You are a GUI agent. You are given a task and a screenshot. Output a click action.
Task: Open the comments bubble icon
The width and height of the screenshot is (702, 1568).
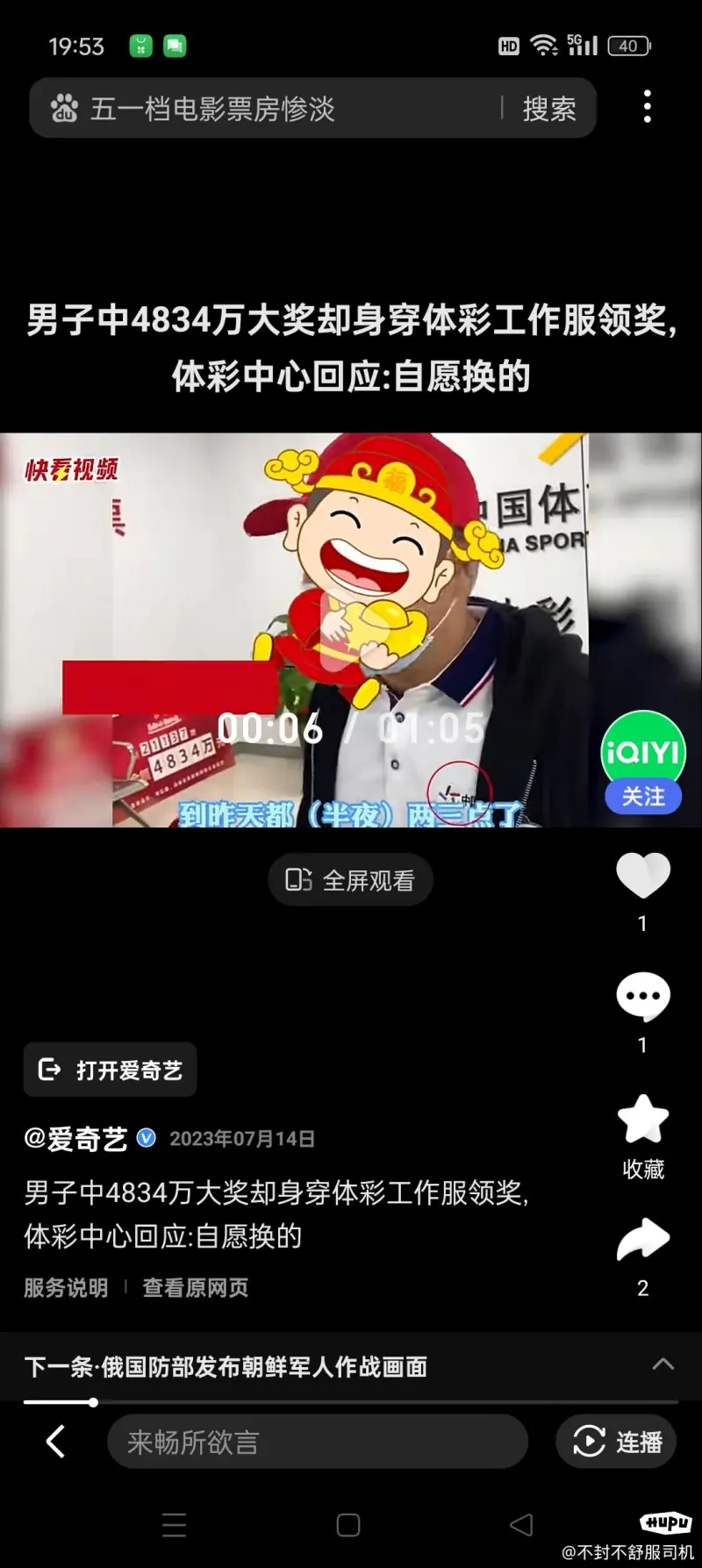click(x=642, y=997)
